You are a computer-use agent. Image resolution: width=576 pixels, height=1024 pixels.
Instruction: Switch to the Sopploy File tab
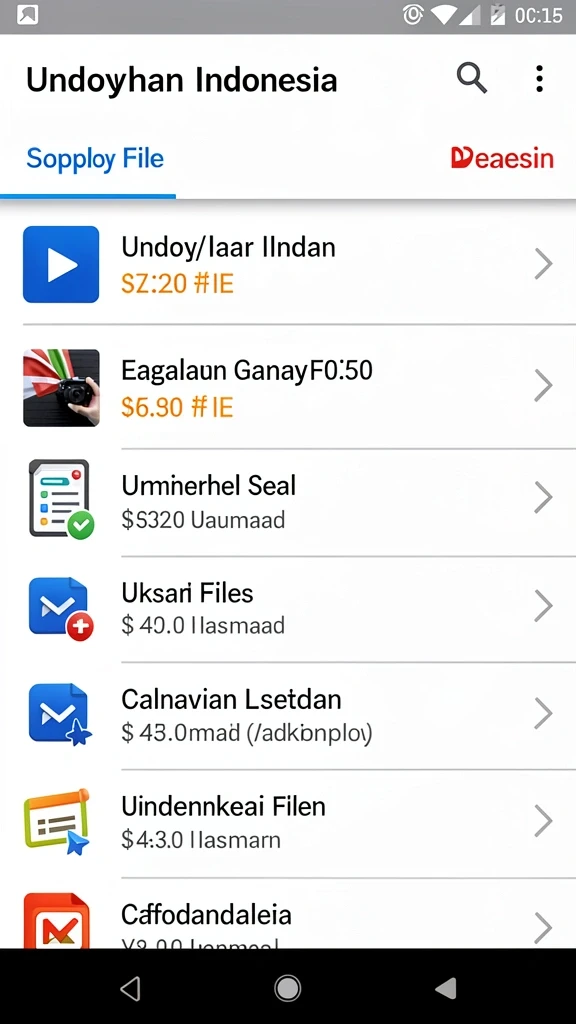pyautogui.click(x=95, y=159)
